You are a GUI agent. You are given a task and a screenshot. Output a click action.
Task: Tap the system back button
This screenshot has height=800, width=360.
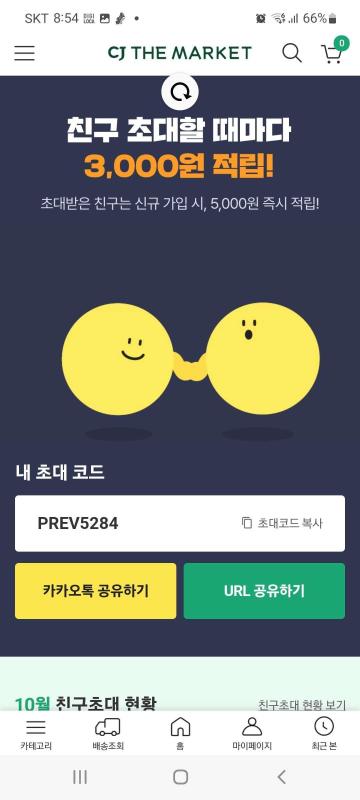tap(281, 777)
